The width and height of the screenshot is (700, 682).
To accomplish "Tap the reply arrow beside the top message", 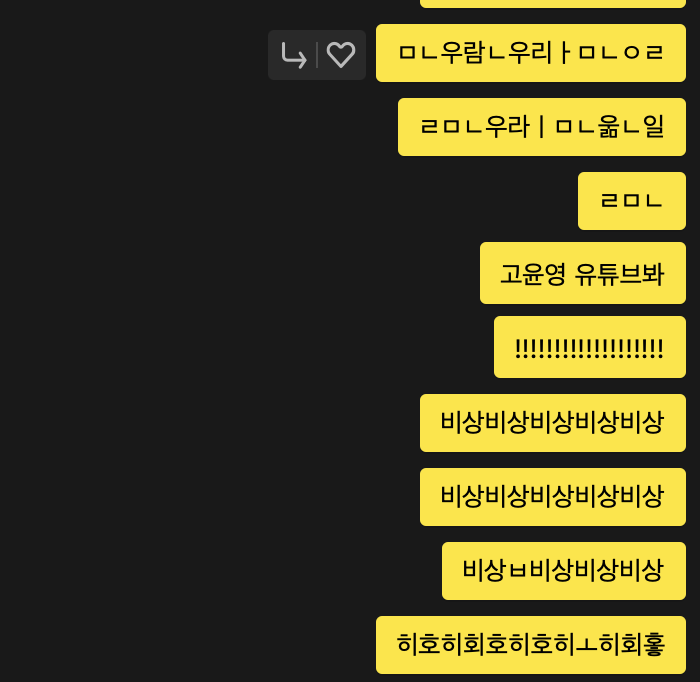I will (293, 55).
